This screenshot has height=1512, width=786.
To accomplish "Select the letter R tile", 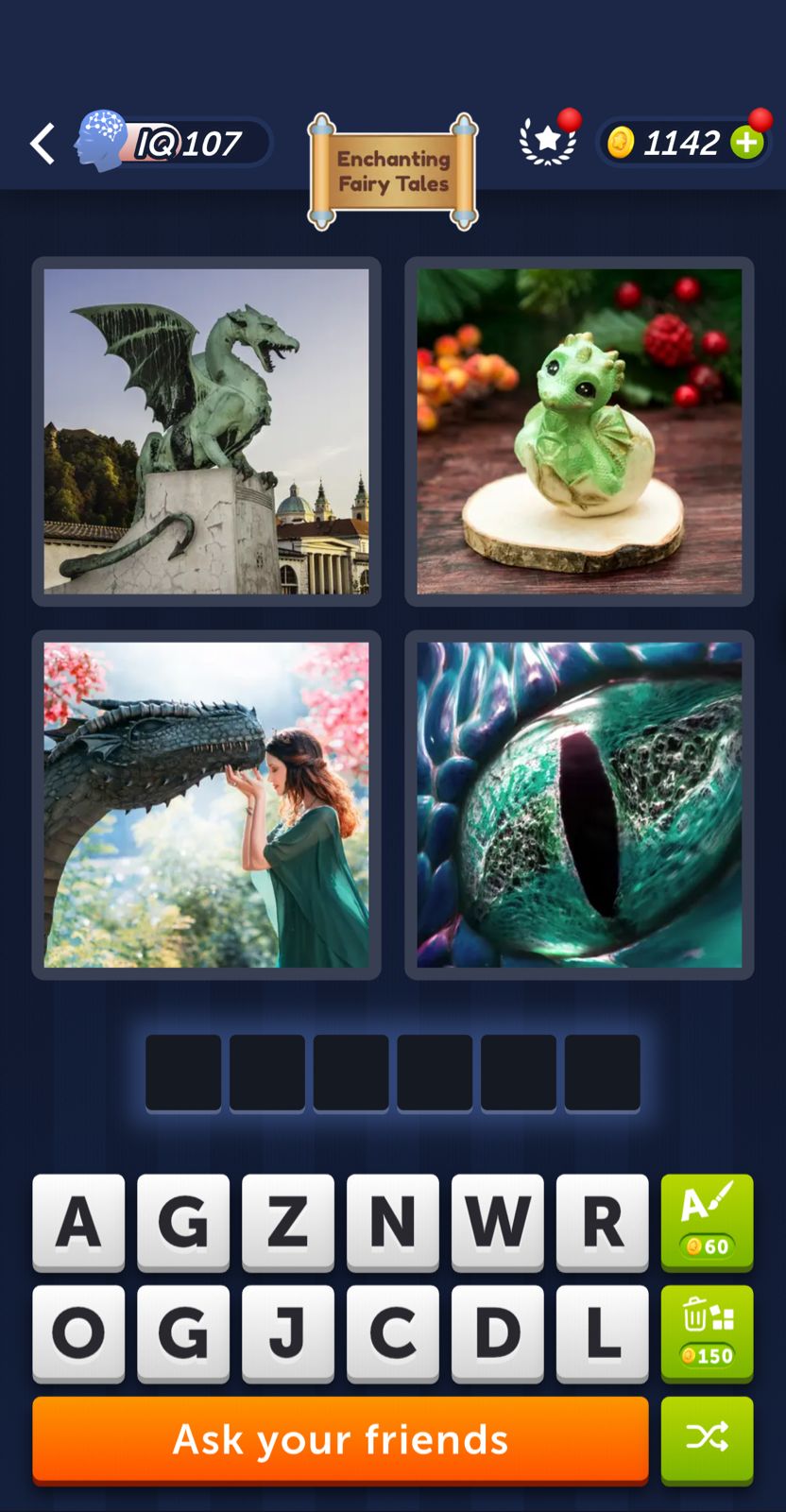I will click(602, 1221).
